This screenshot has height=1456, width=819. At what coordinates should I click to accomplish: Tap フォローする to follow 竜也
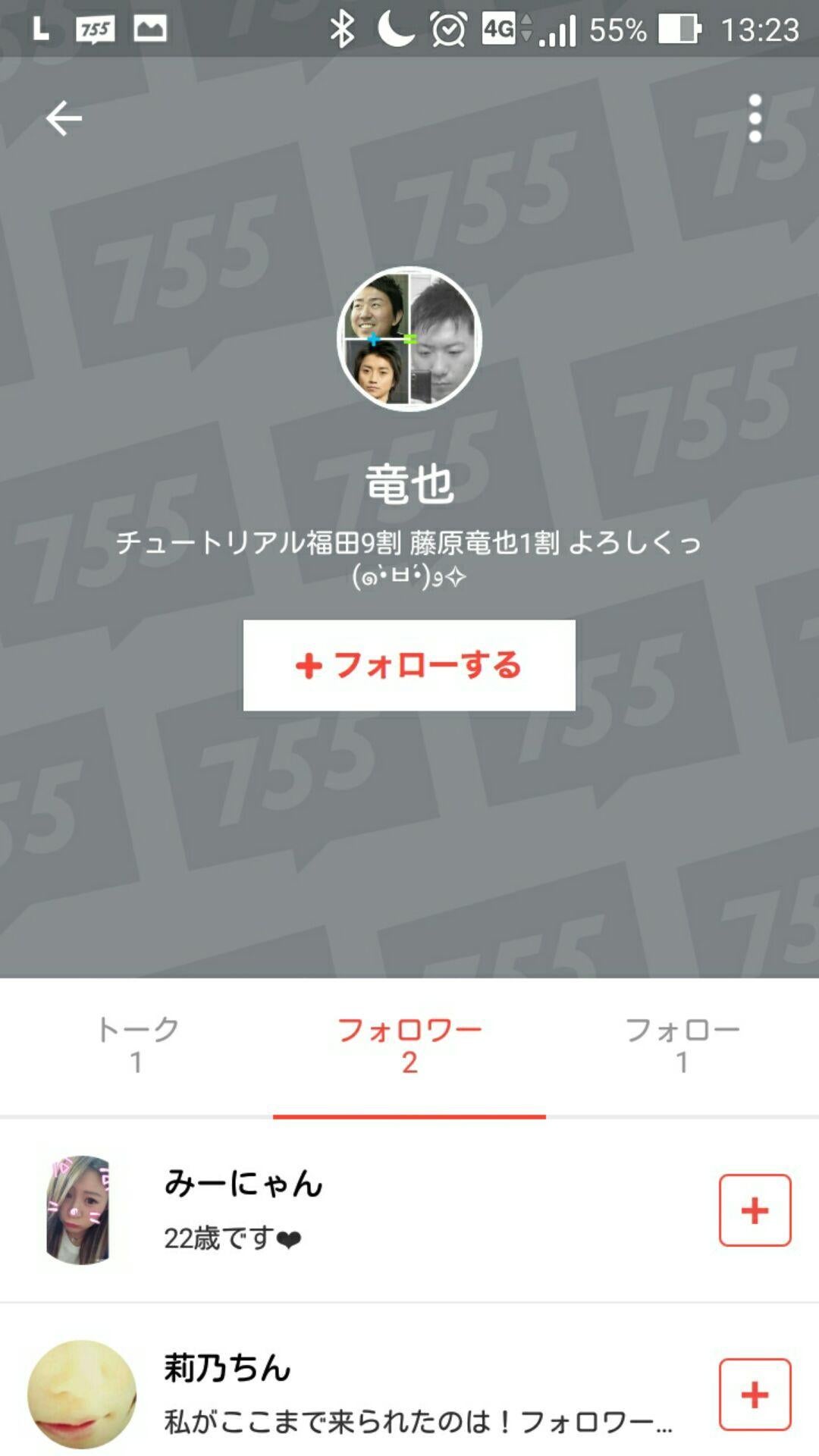[409, 667]
